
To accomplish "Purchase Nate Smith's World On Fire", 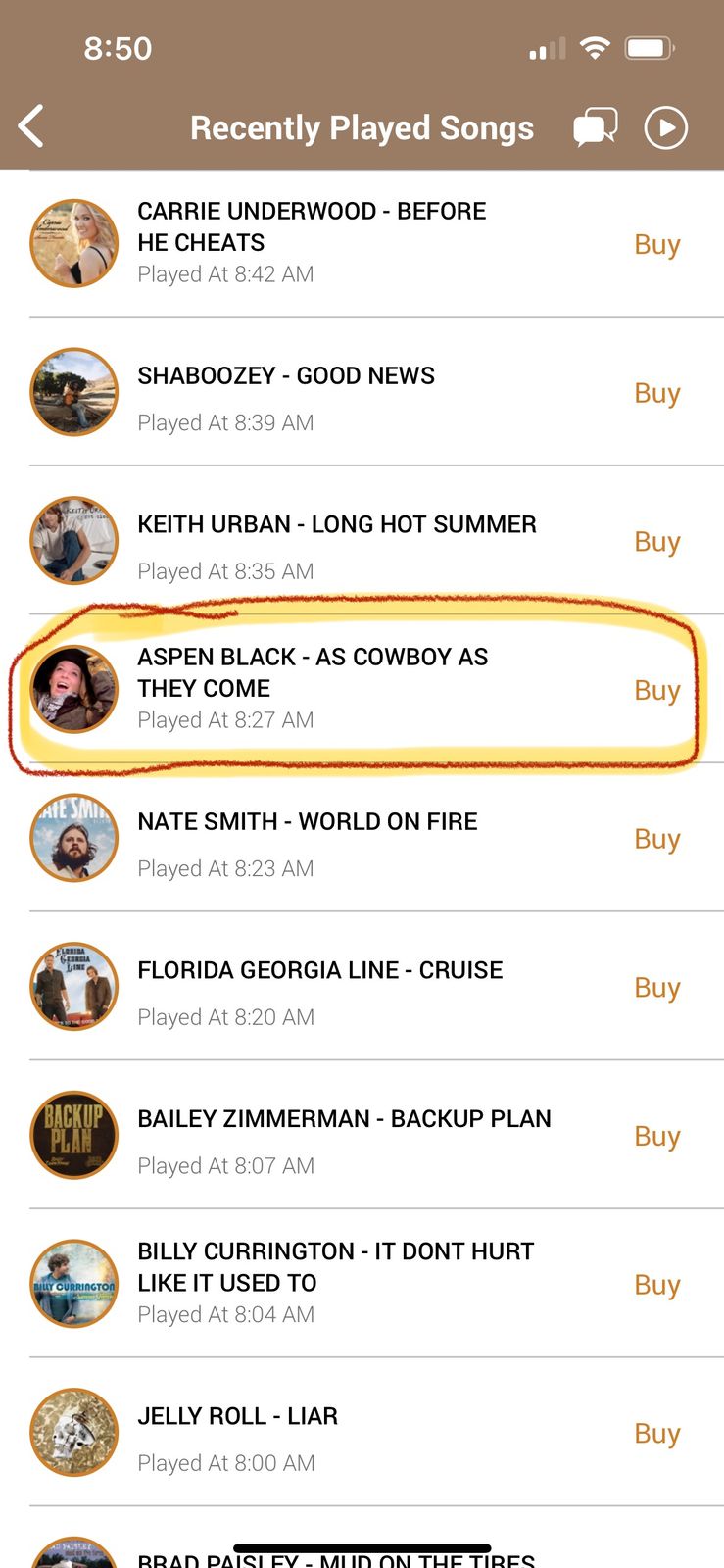I will pos(656,839).
